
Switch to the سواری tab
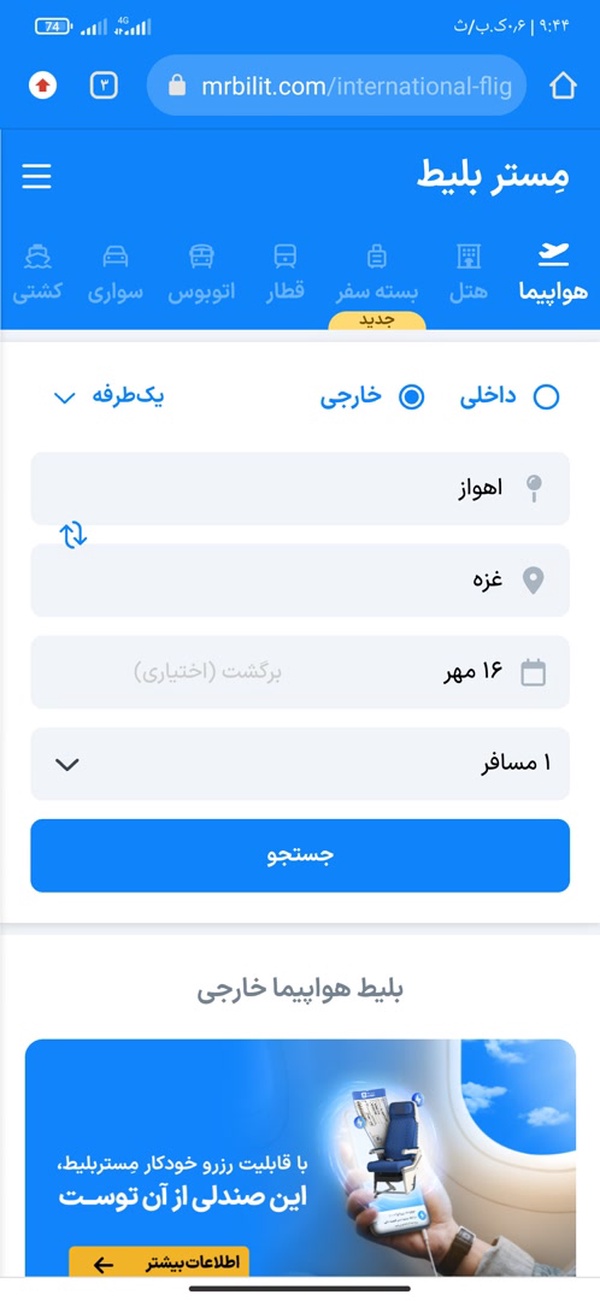click(114, 273)
